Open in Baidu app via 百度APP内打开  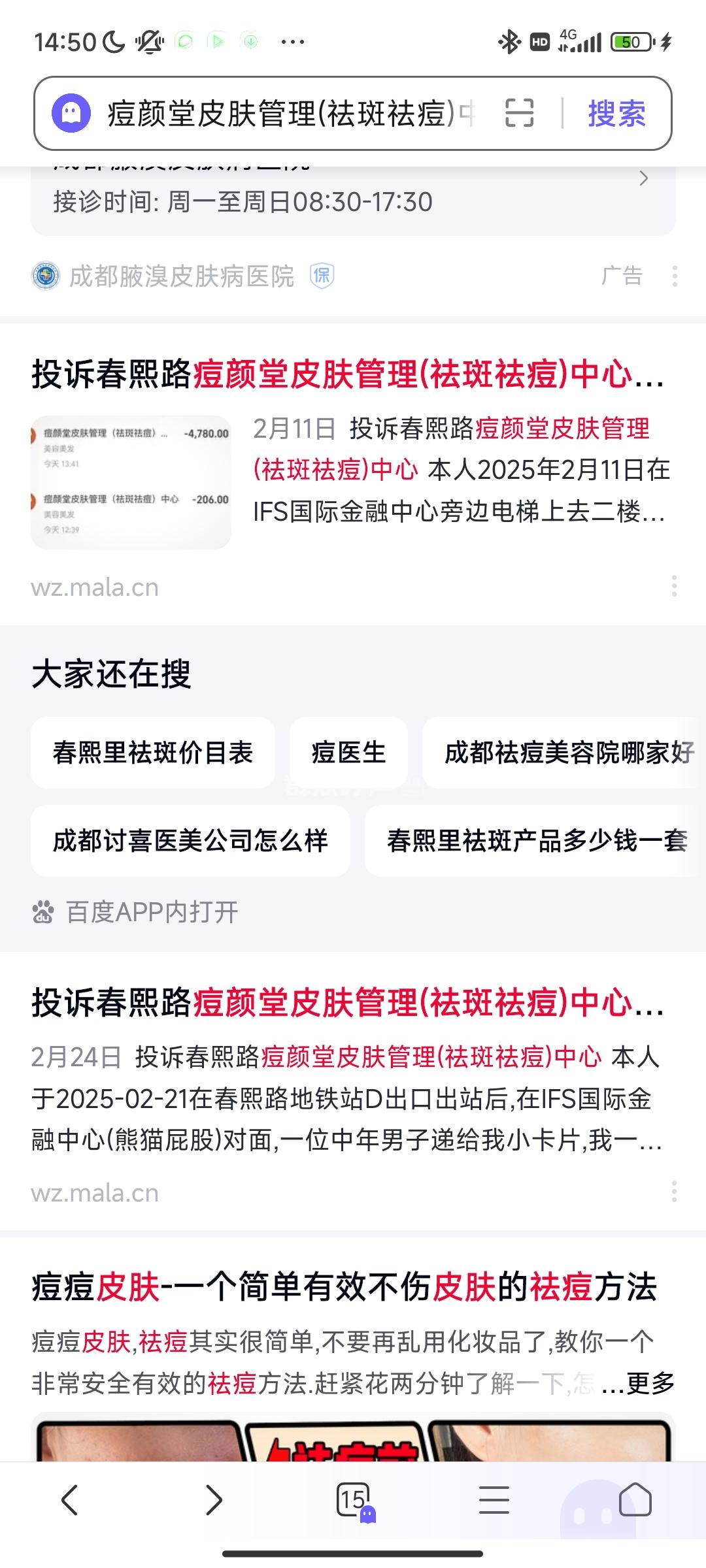pos(152,912)
